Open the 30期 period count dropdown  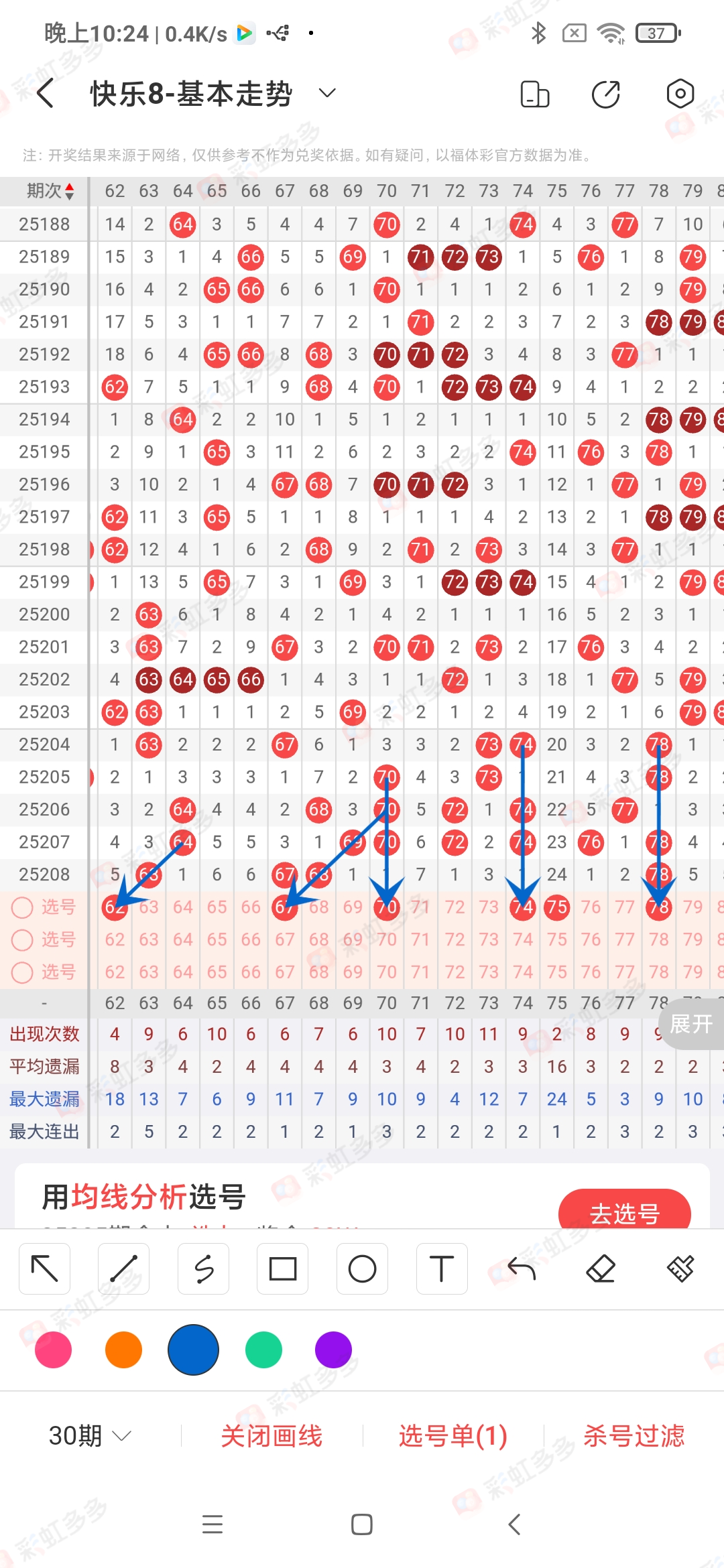tap(90, 1435)
